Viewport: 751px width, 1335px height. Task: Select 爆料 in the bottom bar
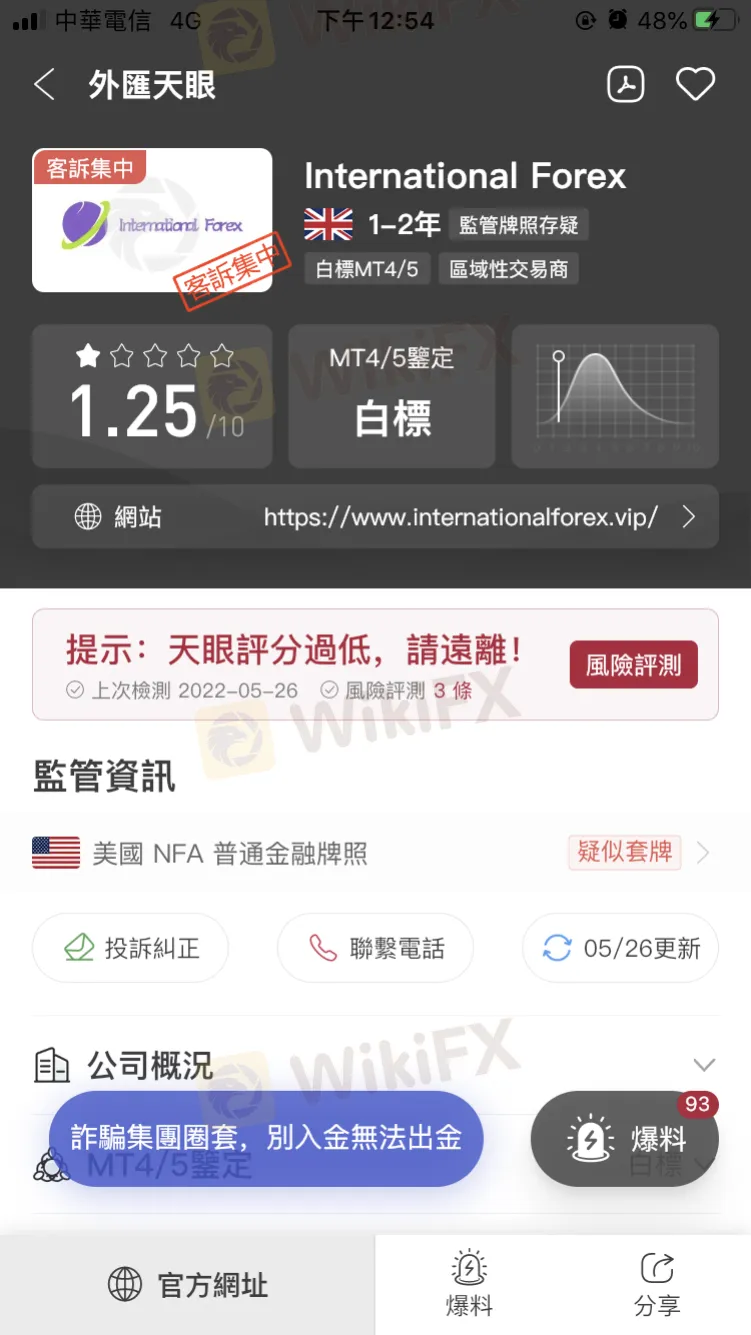click(468, 1285)
